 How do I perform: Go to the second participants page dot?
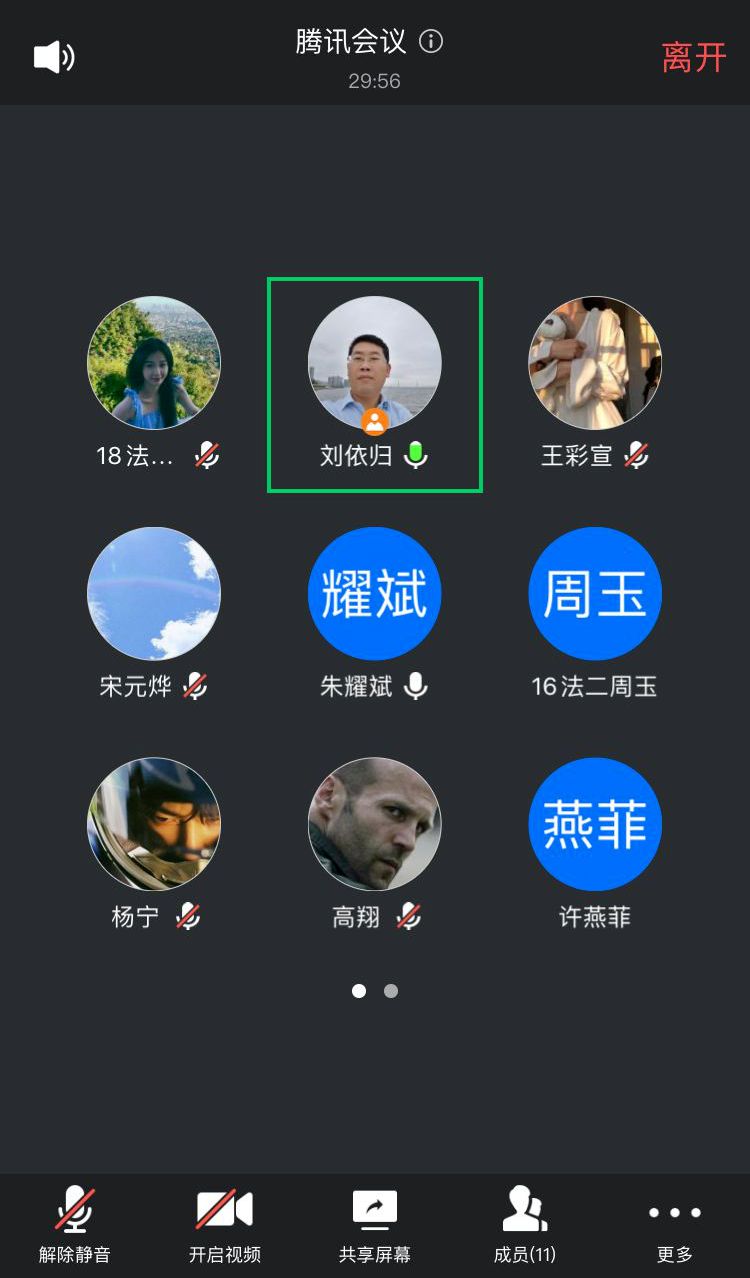point(391,991)
